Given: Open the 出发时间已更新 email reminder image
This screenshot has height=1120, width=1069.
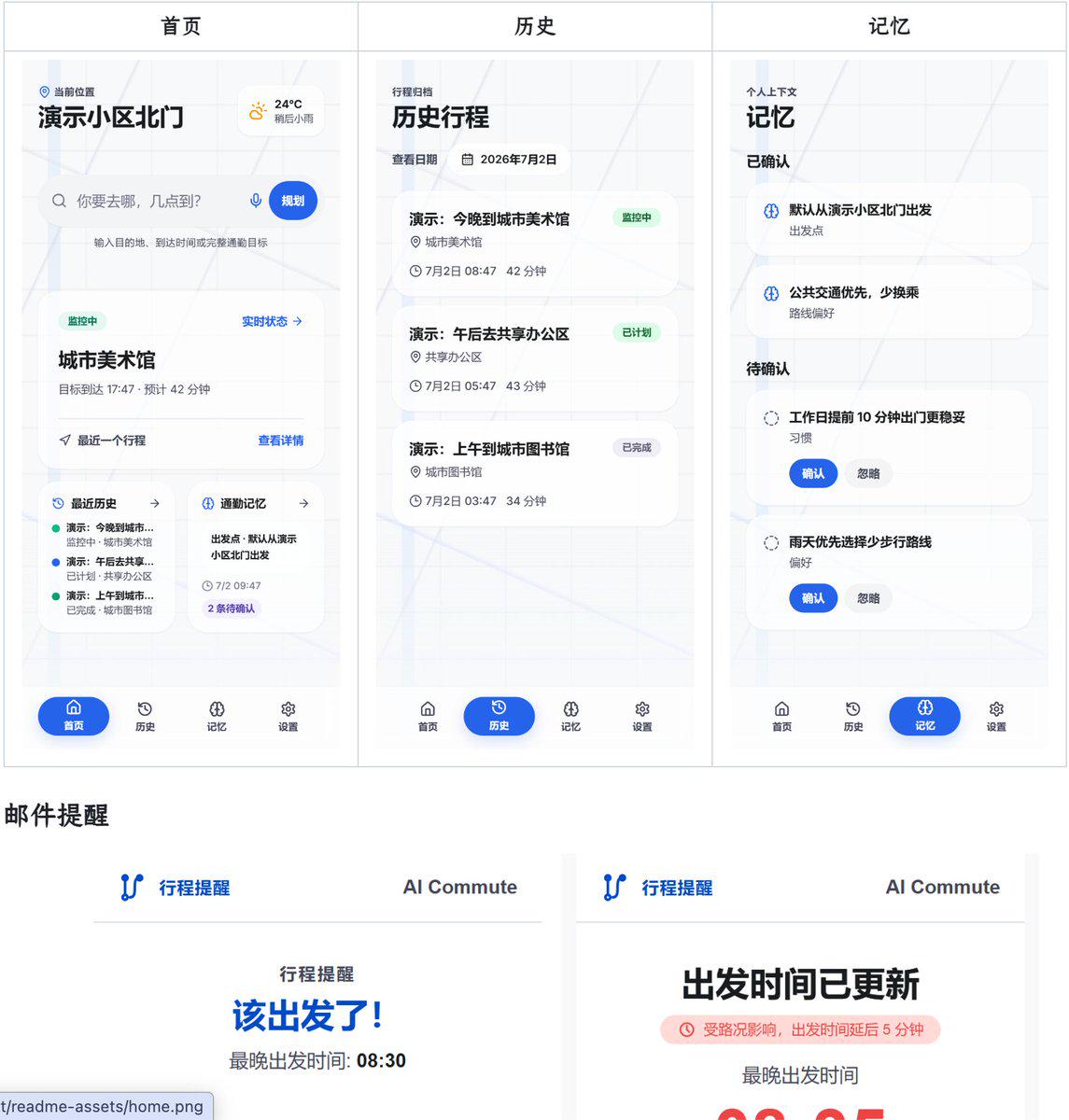Looking at the screenshot, I should (800, 987).
